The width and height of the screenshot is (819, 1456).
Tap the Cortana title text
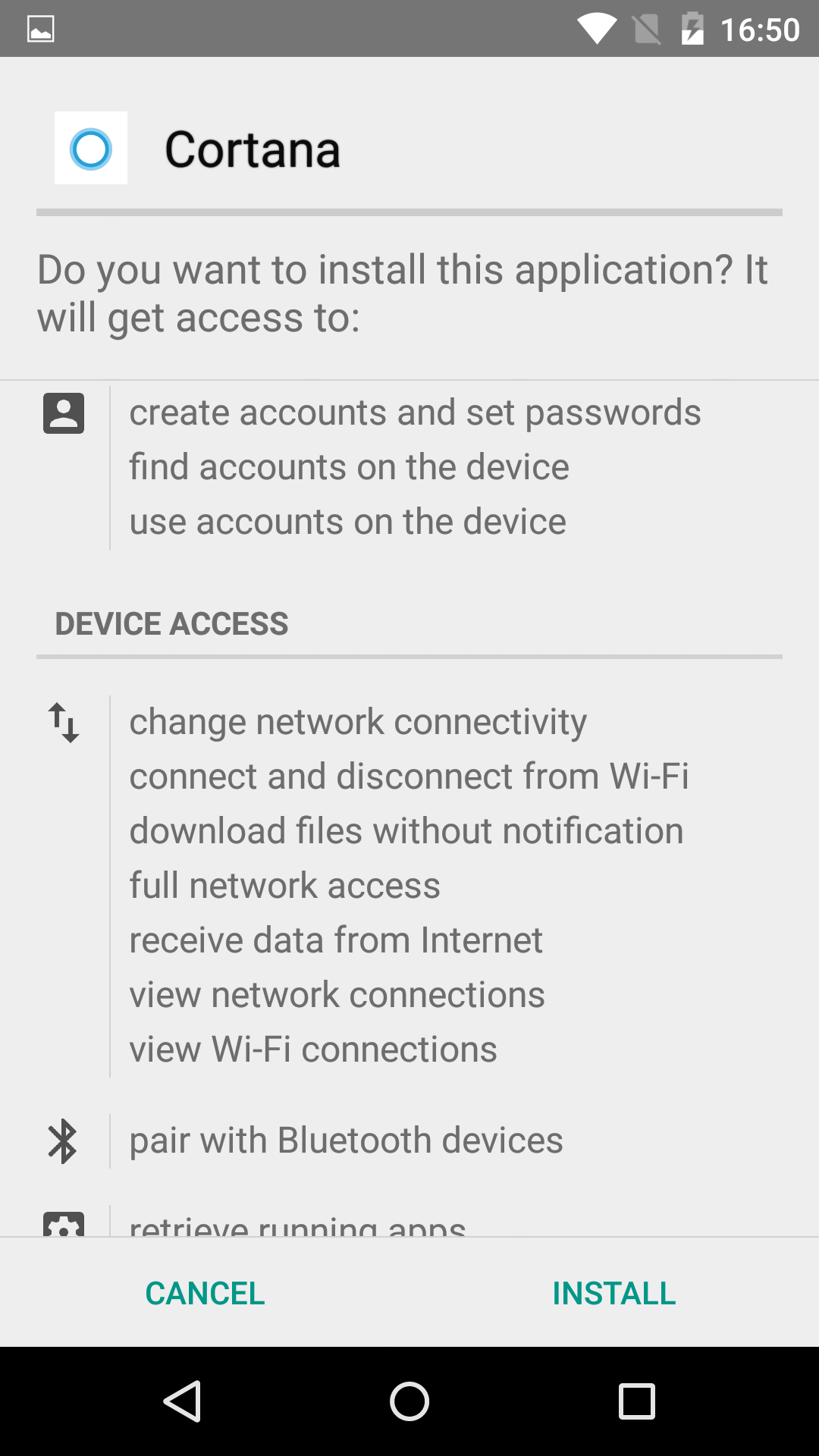(253, 148)
